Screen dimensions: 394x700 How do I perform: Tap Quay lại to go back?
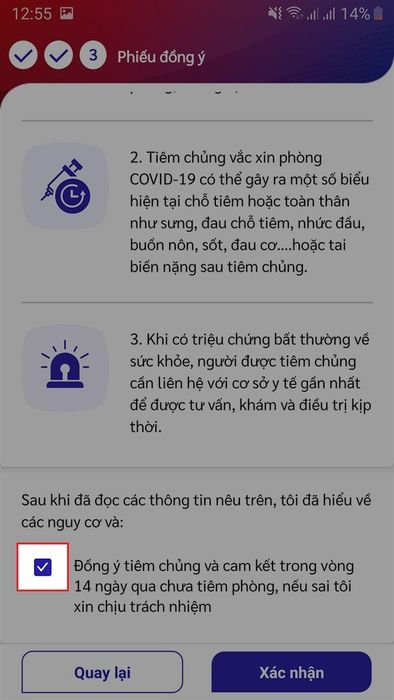click(102, 672)
